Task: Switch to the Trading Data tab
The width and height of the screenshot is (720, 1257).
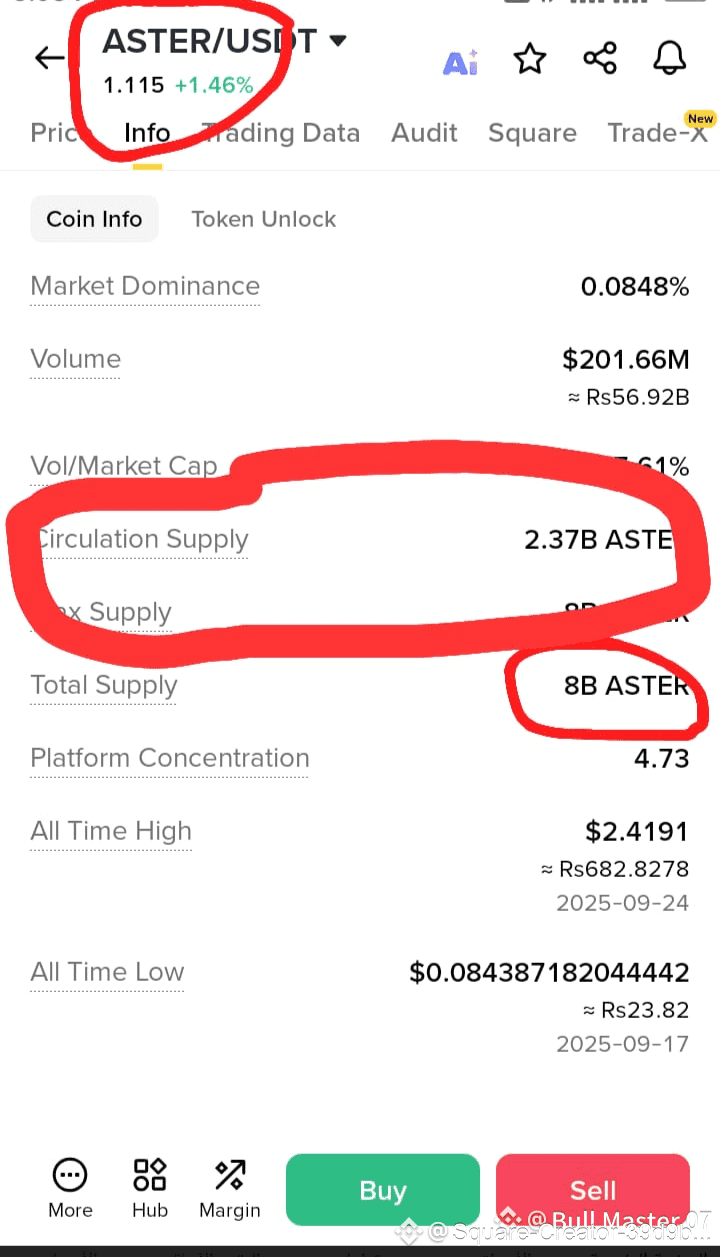Action: tap(282, 133)
